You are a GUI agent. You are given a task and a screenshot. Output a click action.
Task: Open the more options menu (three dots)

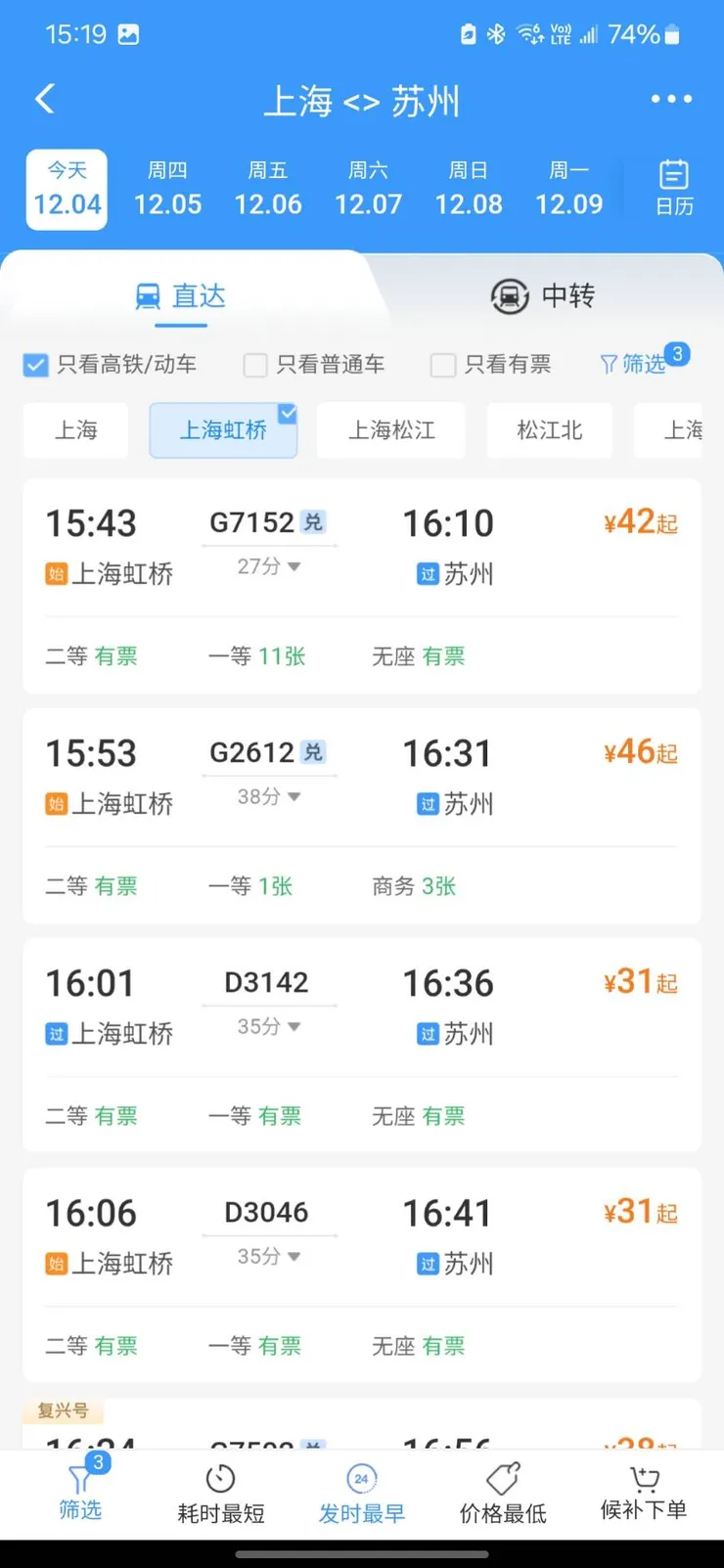pyautogui.click(x=671, y=99)
